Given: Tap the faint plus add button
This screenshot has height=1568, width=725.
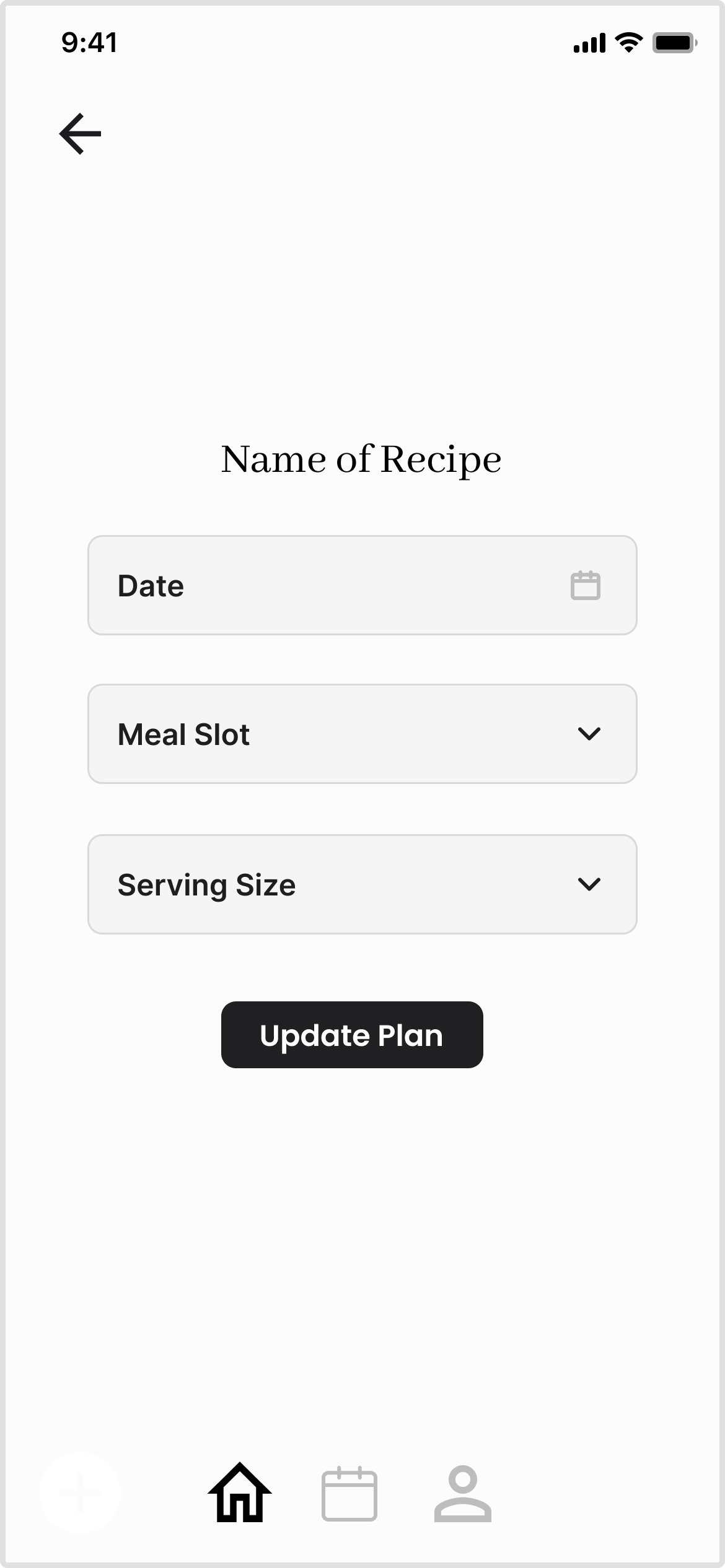Looking at the screenshot, I should point(79,1493).
